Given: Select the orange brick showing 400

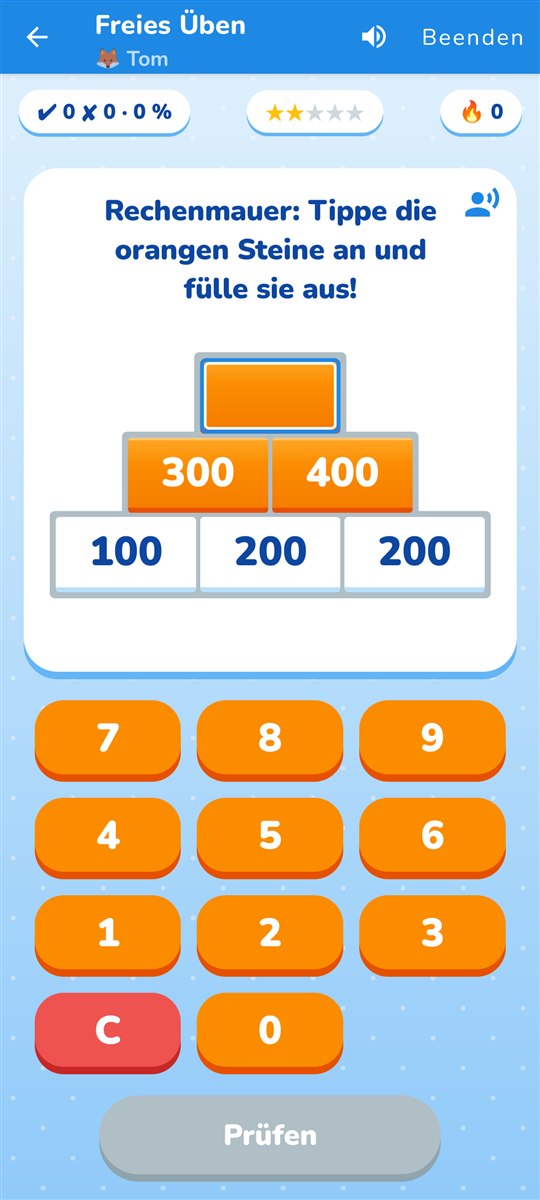Looking at the screenshot, I should click(x=343, y=474).
